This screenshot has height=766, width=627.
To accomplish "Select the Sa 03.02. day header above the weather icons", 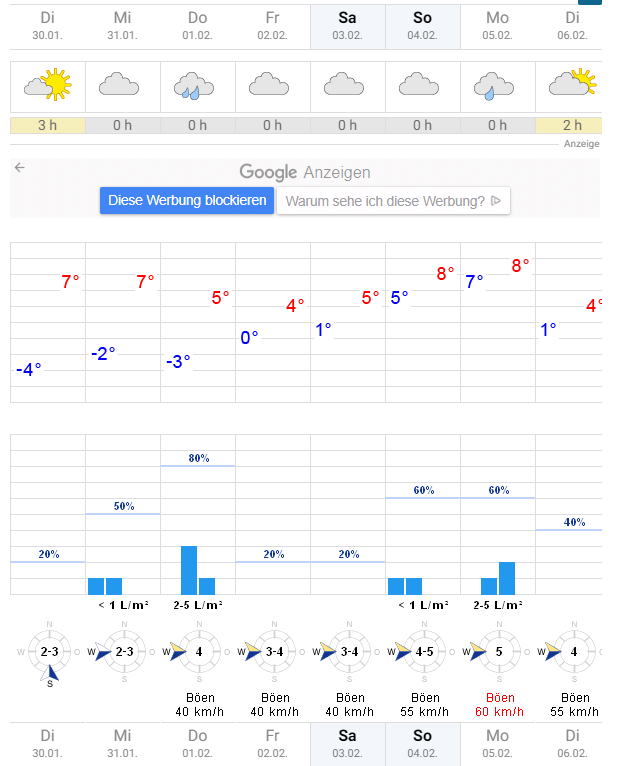I will 347,26.
